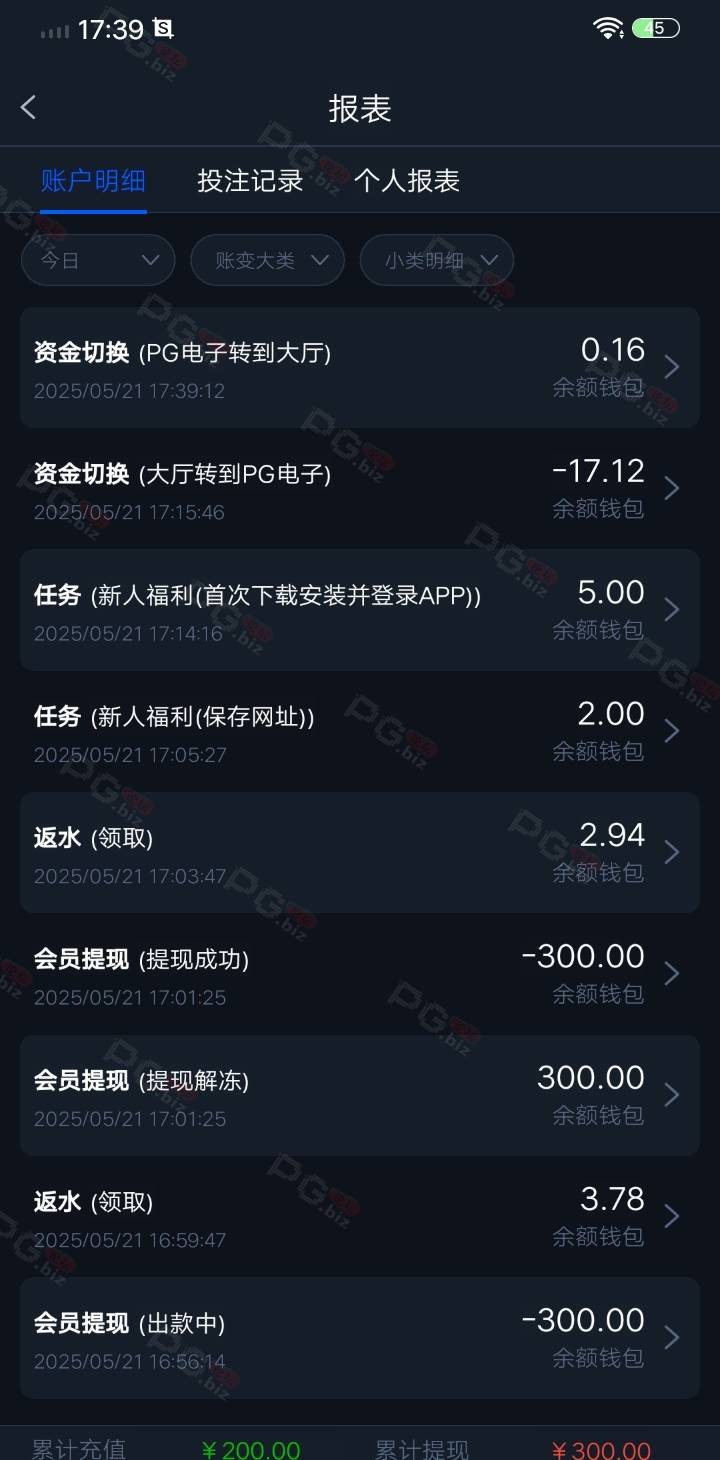Open the 3.78 返水 record
Image resolution: width=720 pixels, height=1460 pixels.
360,1216
